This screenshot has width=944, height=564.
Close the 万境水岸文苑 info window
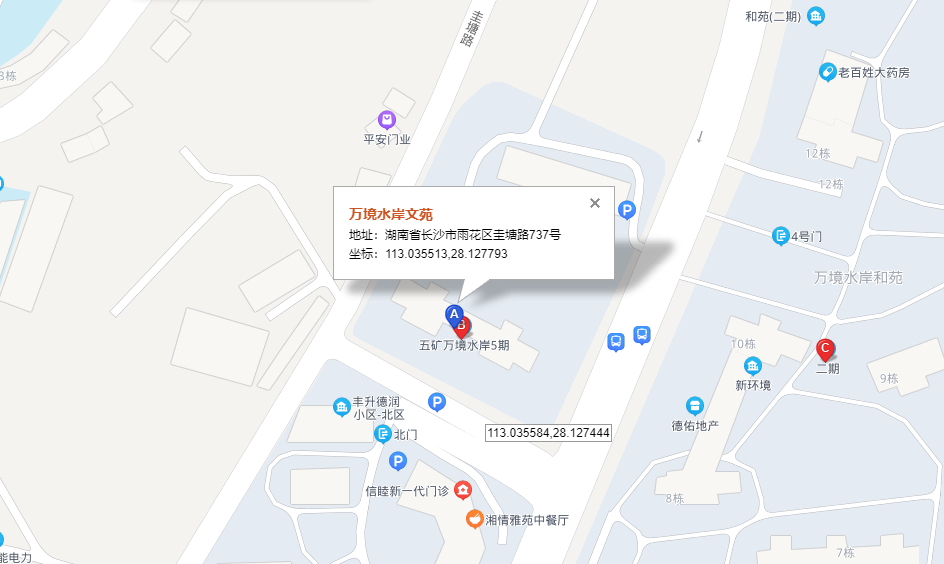tap(595, 203)
